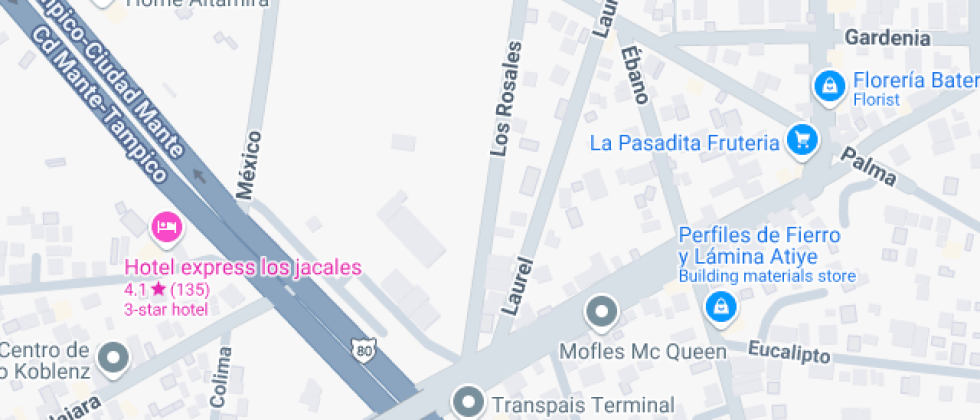Open Hotel express los jacales marker

[x=167, y=228]
